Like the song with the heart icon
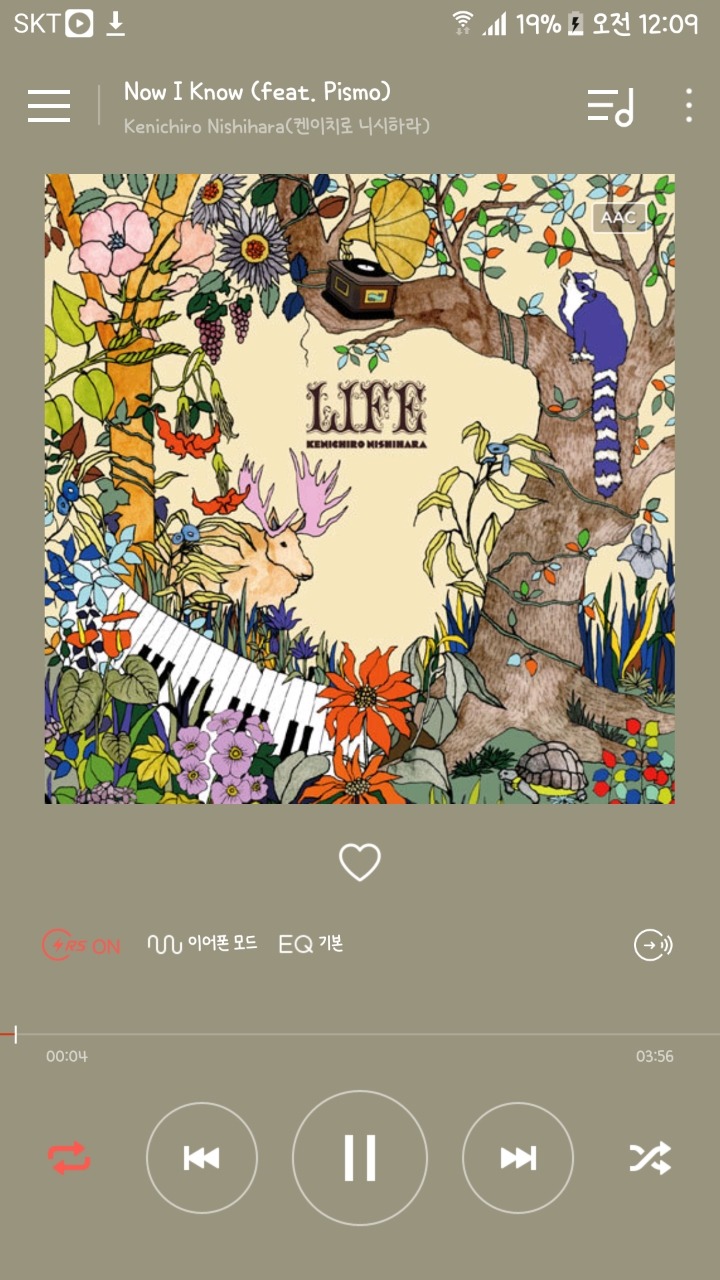The width and height of the screenshot is (720, 1280). point(360,862)
